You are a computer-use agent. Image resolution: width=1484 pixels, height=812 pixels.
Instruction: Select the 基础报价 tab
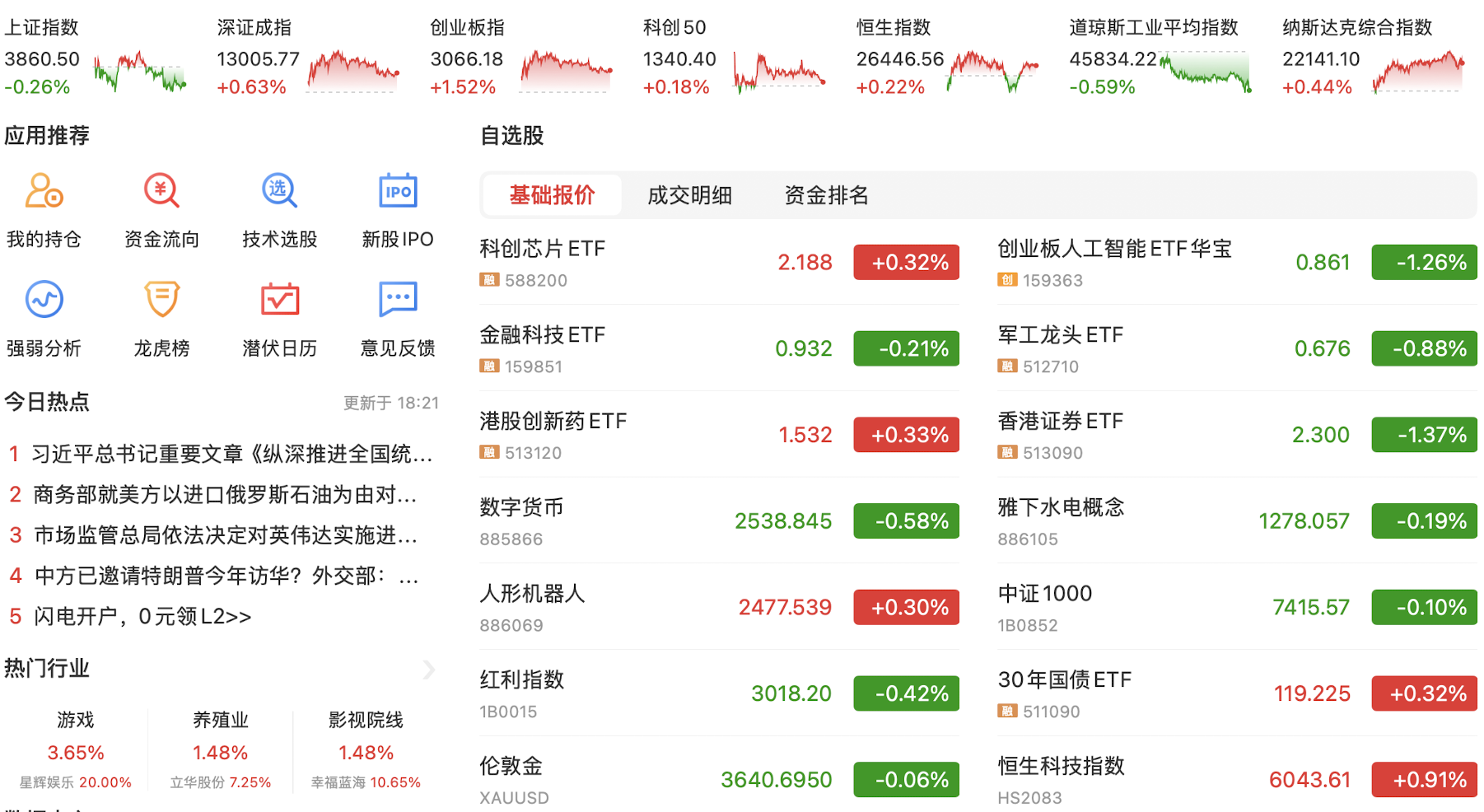click(552, 195)
